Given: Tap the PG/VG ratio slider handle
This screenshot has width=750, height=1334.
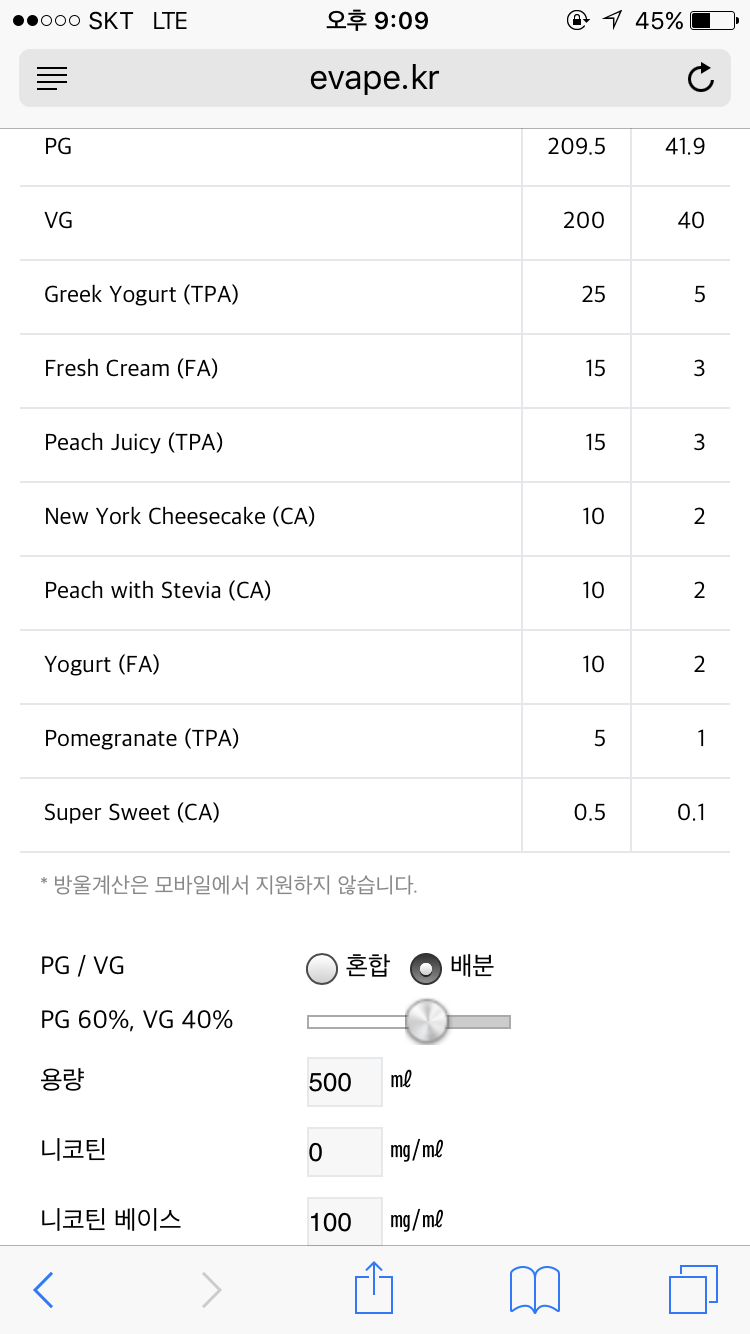Looking at the screenshot, I should point(428,1021).
